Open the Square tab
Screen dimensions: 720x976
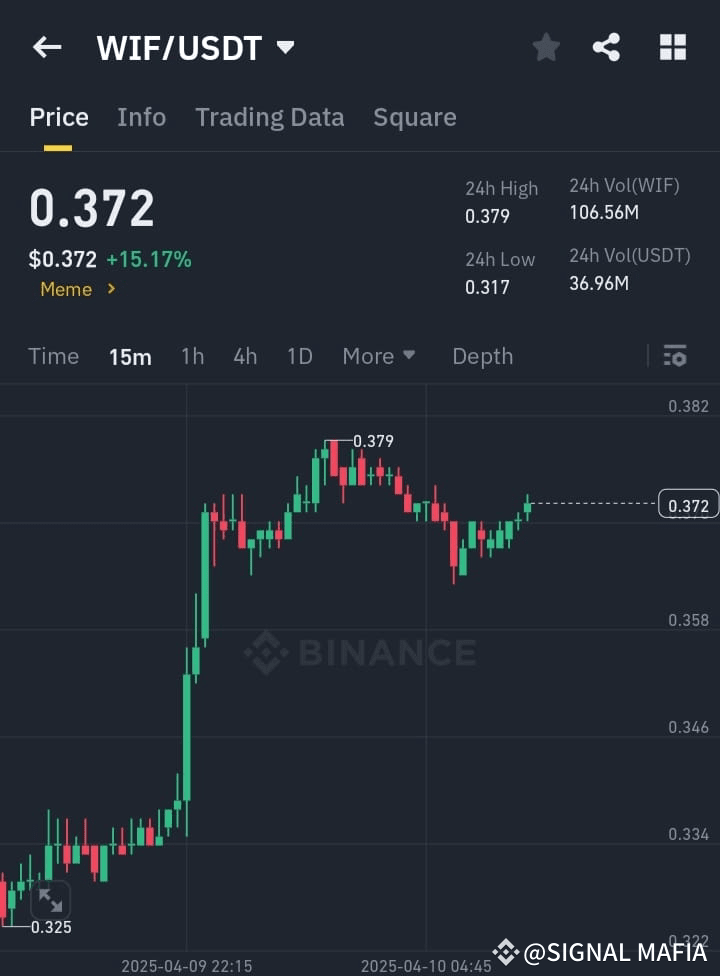tap(414, 117)
